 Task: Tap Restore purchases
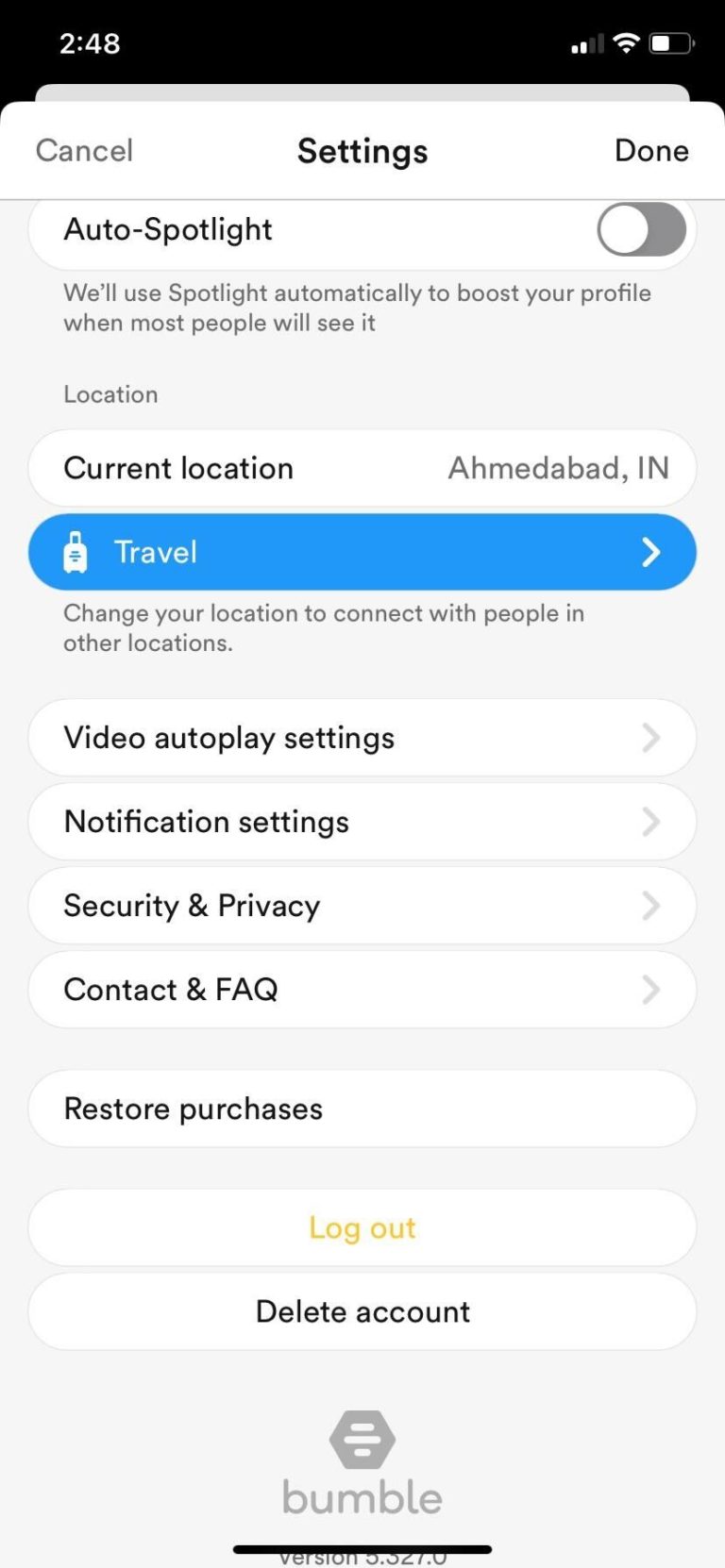tap(362, 1109)
